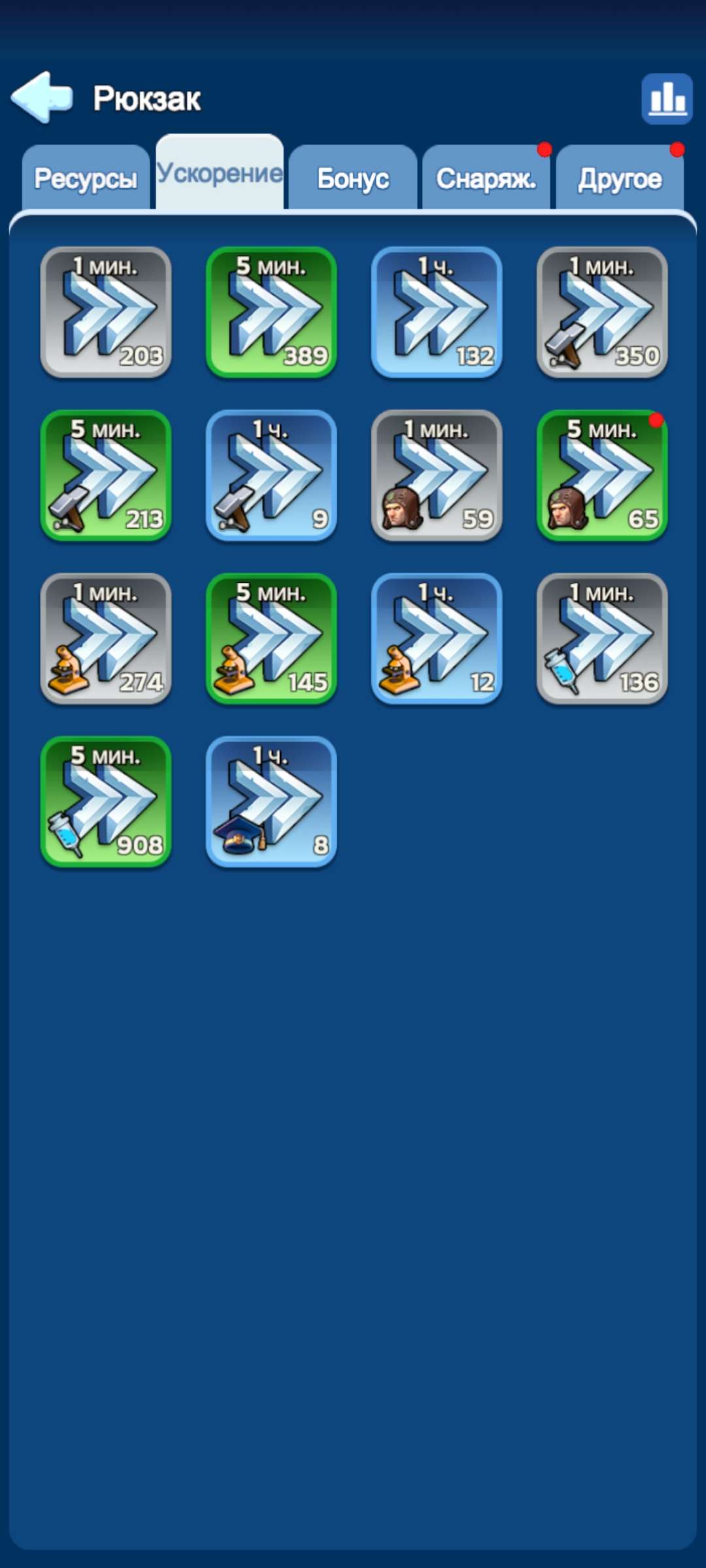Choose the 1 мин. soldier speedup with 59

(437, 476)
